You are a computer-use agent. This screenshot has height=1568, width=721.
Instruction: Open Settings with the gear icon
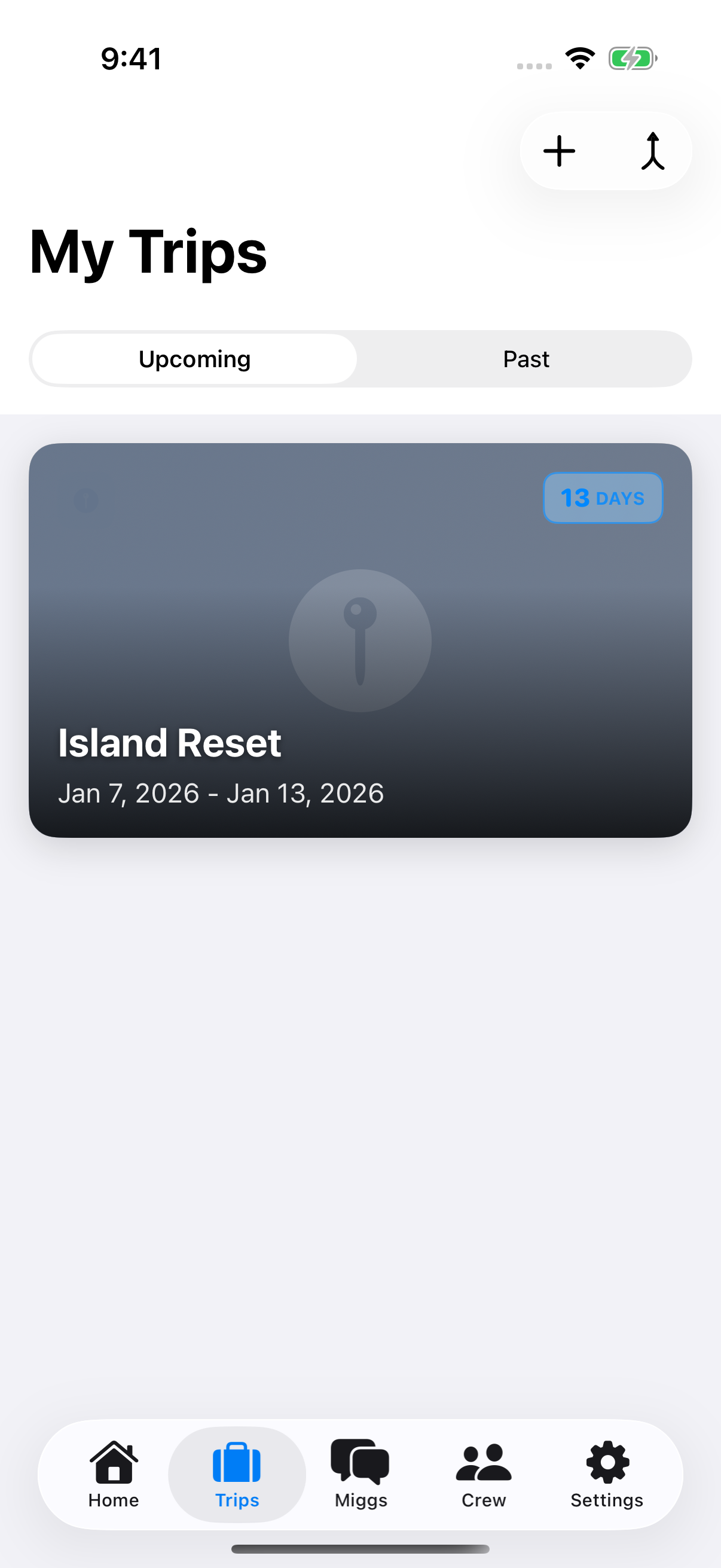tap(606, 1460)
